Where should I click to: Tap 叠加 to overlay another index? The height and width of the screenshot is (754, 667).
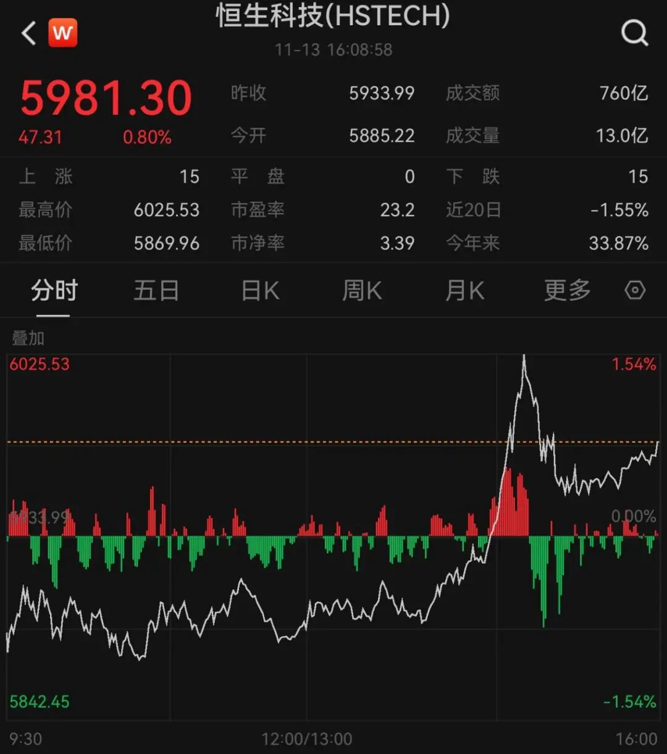[x=28, y=338]
